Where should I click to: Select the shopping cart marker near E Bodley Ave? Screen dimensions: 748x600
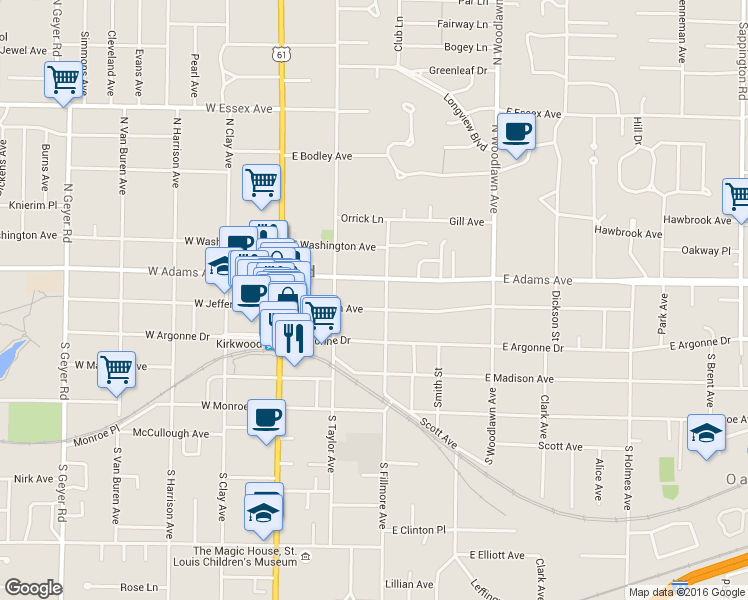(x=261, y=182)
